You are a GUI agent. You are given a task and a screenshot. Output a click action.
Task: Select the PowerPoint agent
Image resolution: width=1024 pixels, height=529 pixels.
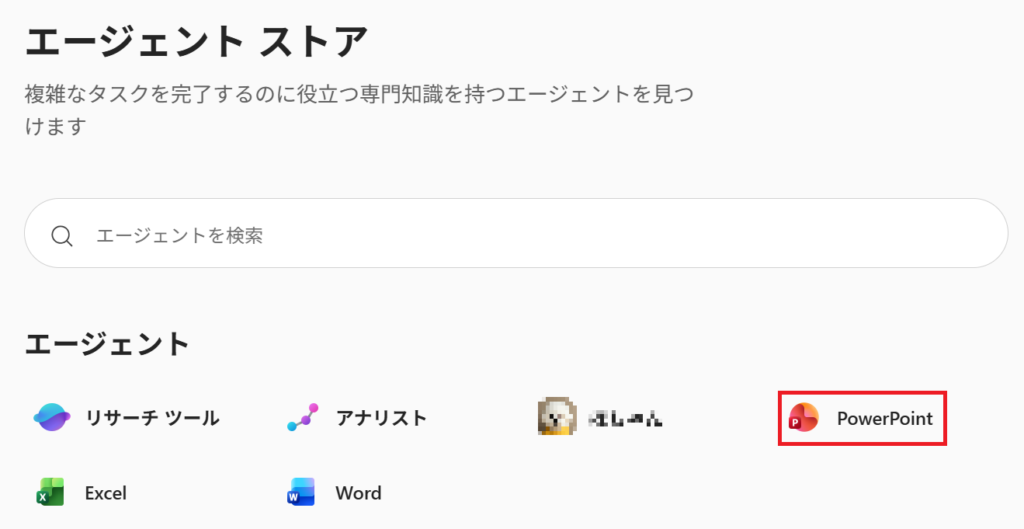pos(862,418)
